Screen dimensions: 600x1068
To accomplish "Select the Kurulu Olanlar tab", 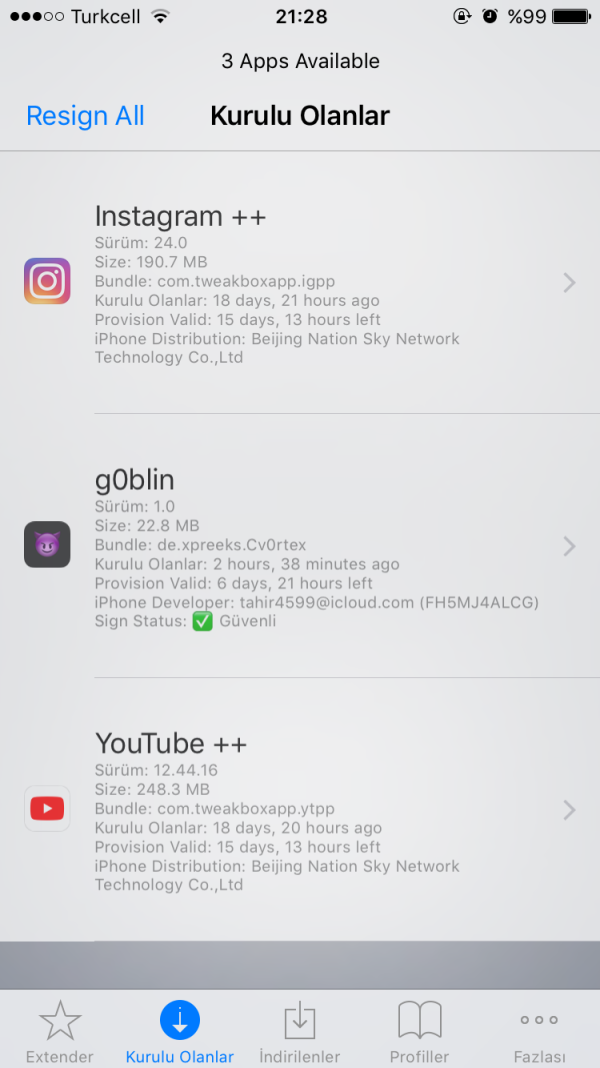I will coord(180,1032).
